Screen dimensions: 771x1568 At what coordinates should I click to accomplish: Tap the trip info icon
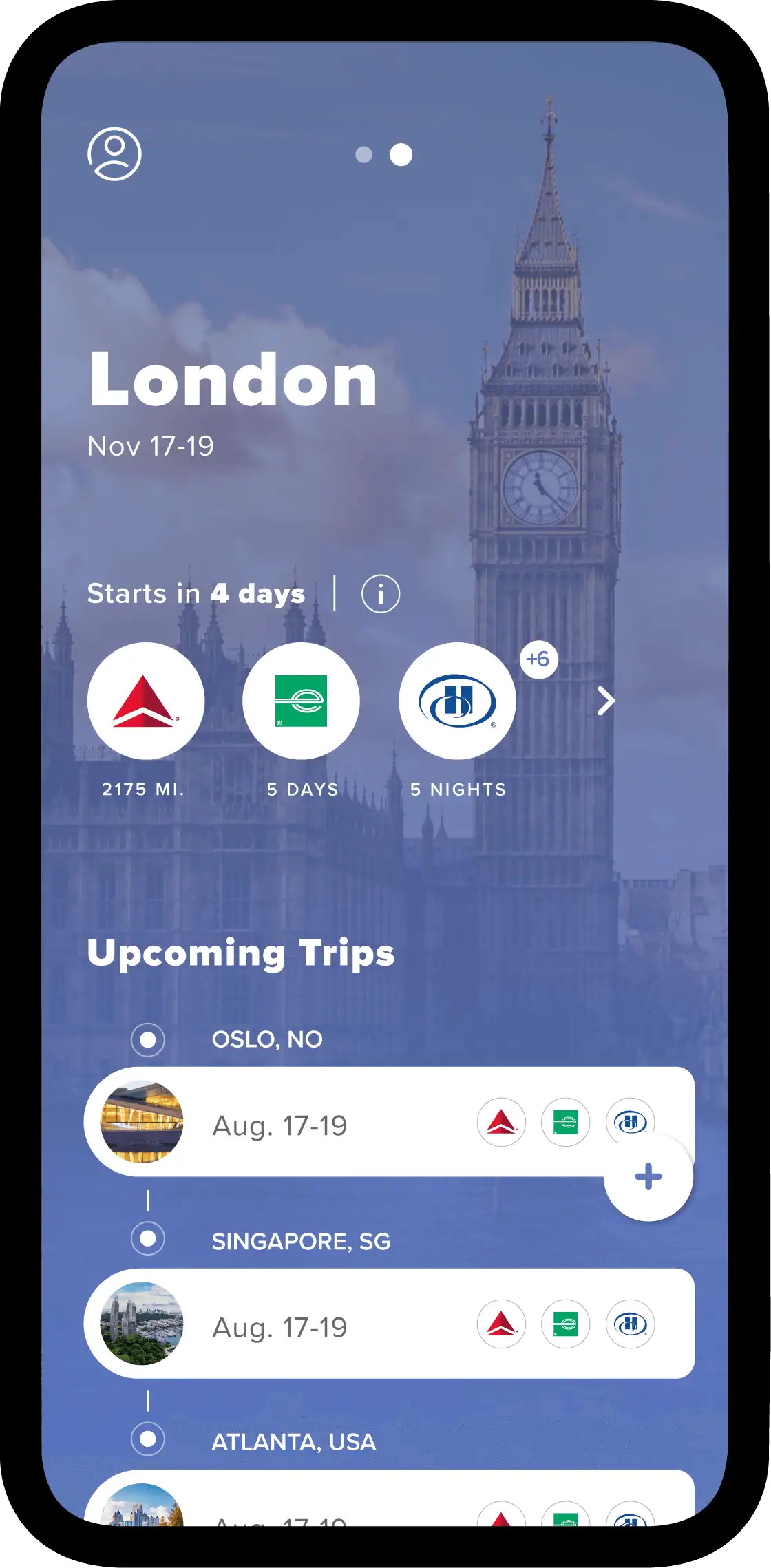tap(380, 593)
